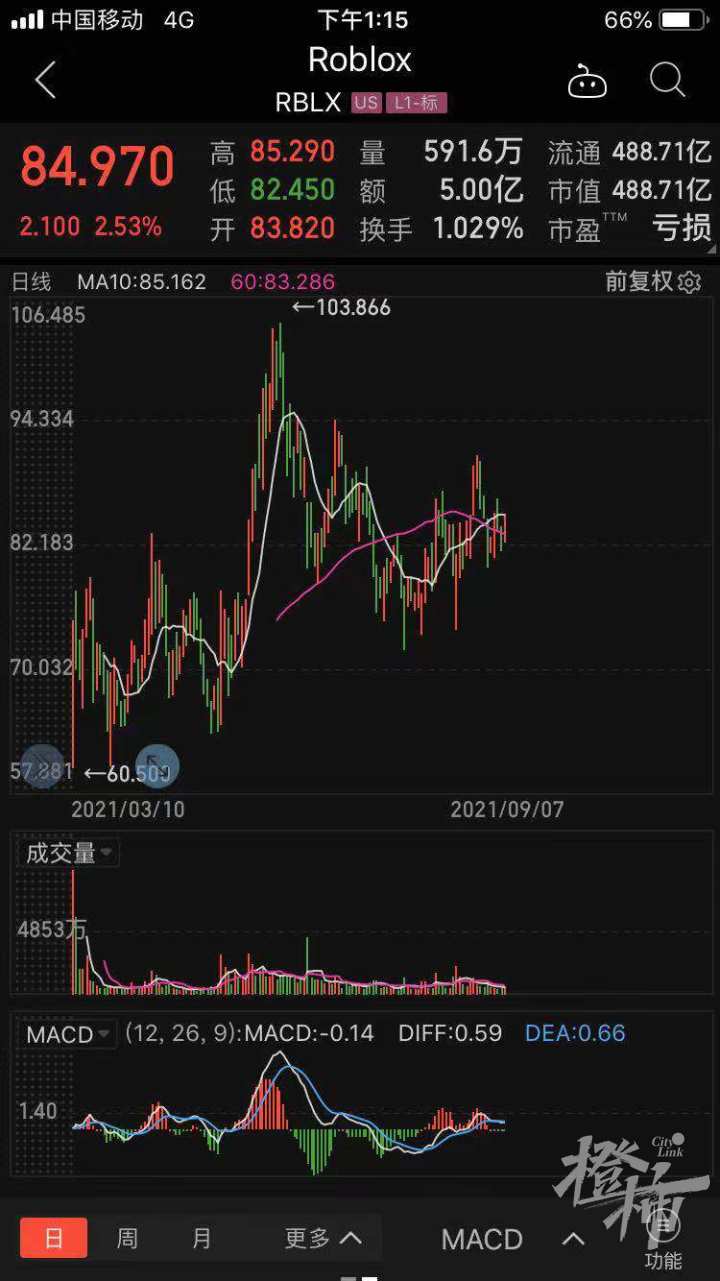The image size is (720, 1281).
Task: Open the MACD selector in the bottom bar
Action: click(512, 1239)
